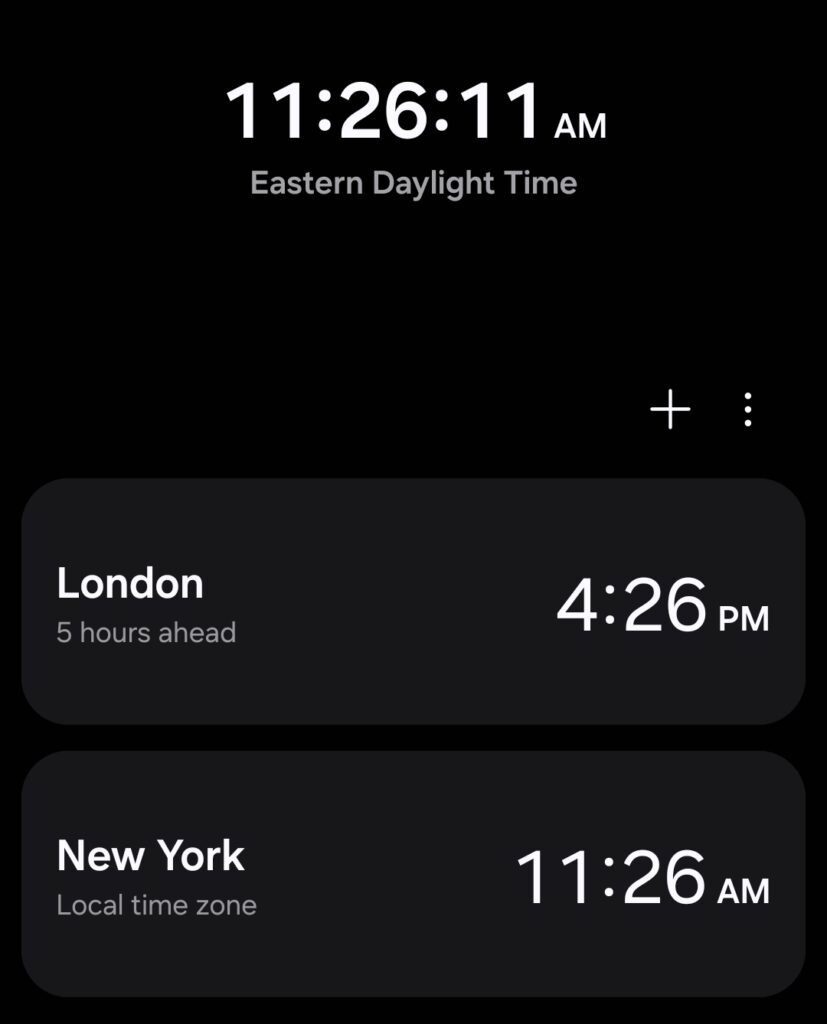Add a new city with the plus icon
827x1024 pixels.
670,410
